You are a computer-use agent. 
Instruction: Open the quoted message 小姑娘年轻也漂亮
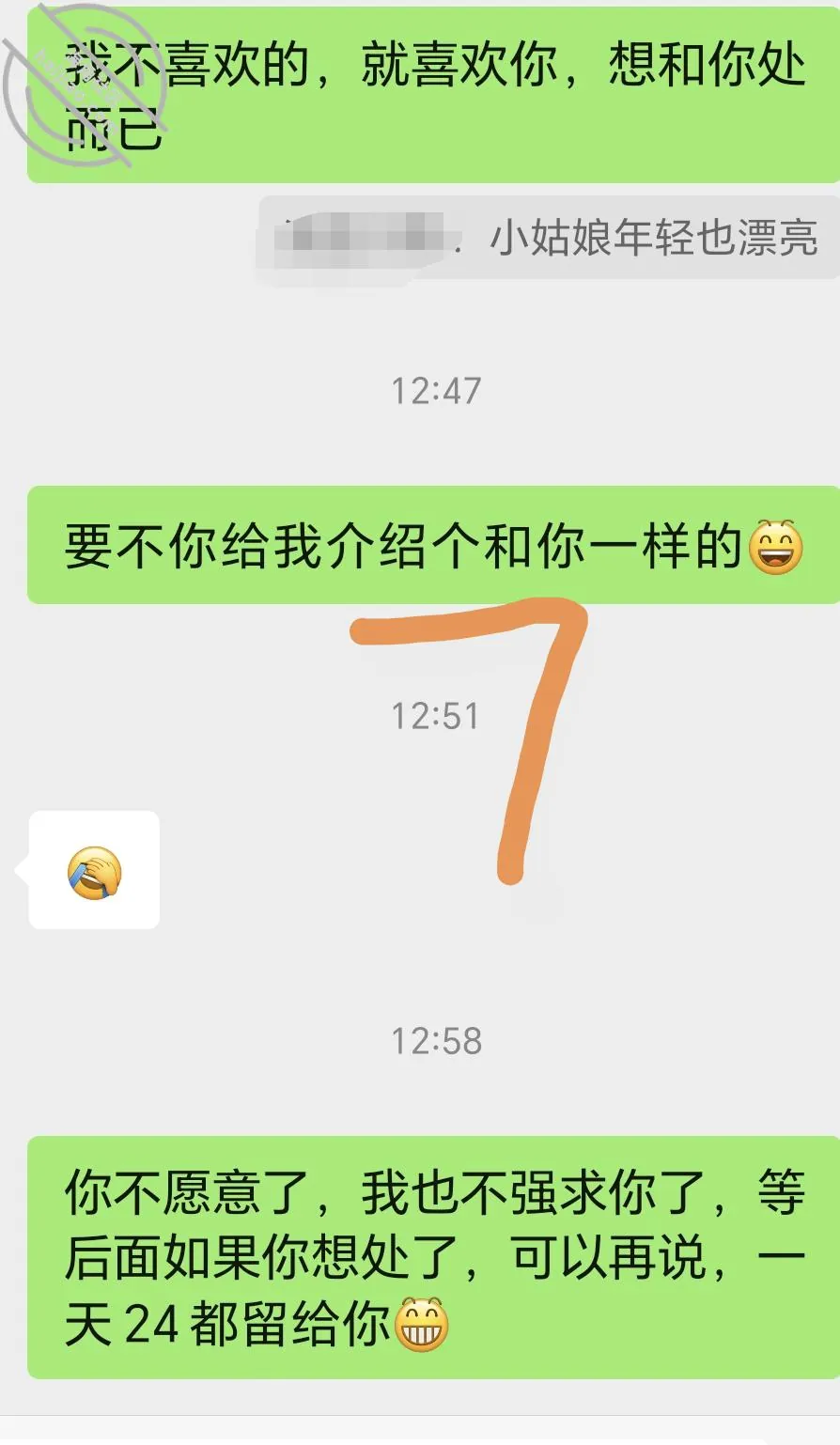549,238
